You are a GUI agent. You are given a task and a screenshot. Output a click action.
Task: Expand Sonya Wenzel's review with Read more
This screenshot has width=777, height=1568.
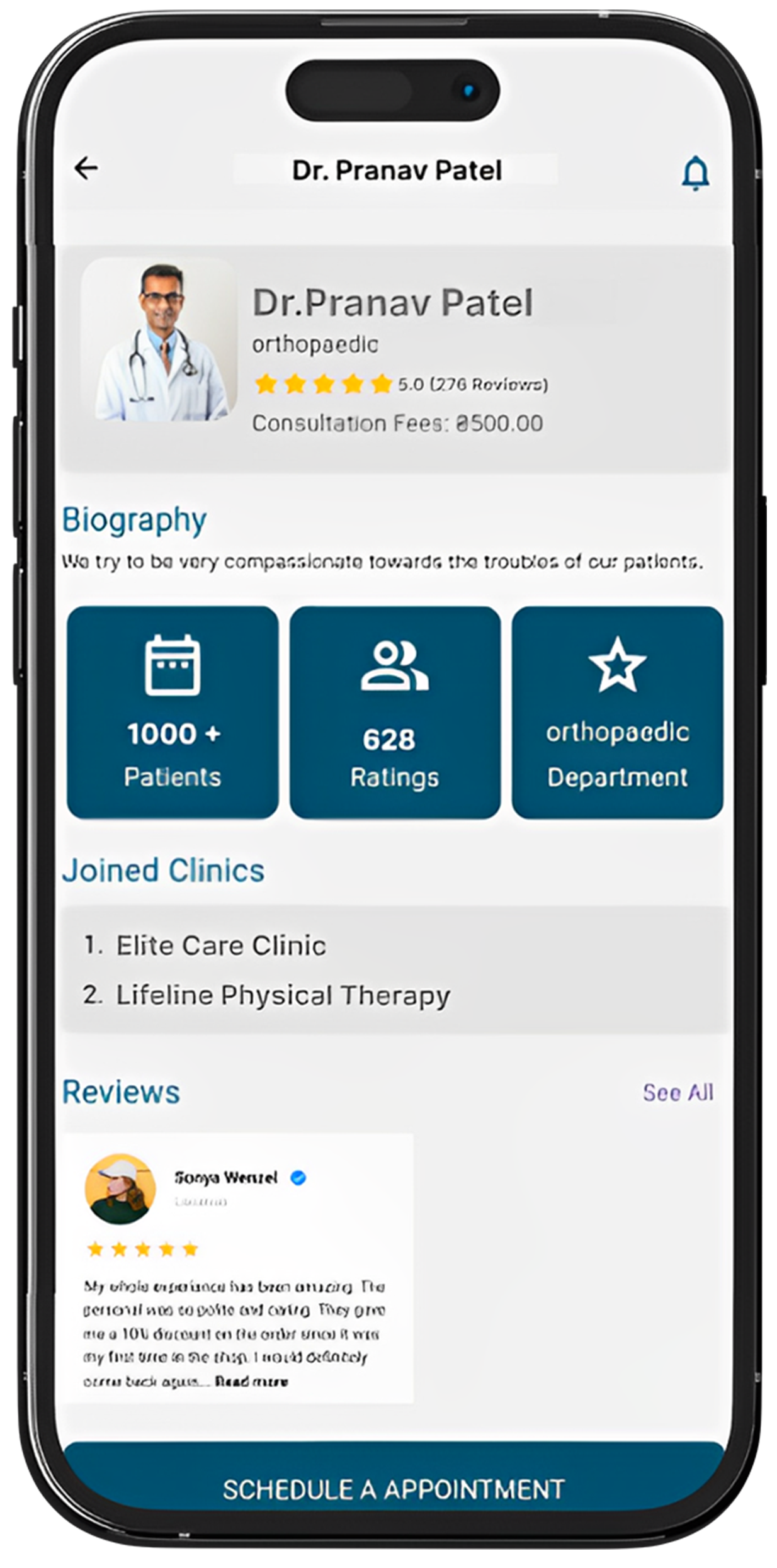(251, 1382)
